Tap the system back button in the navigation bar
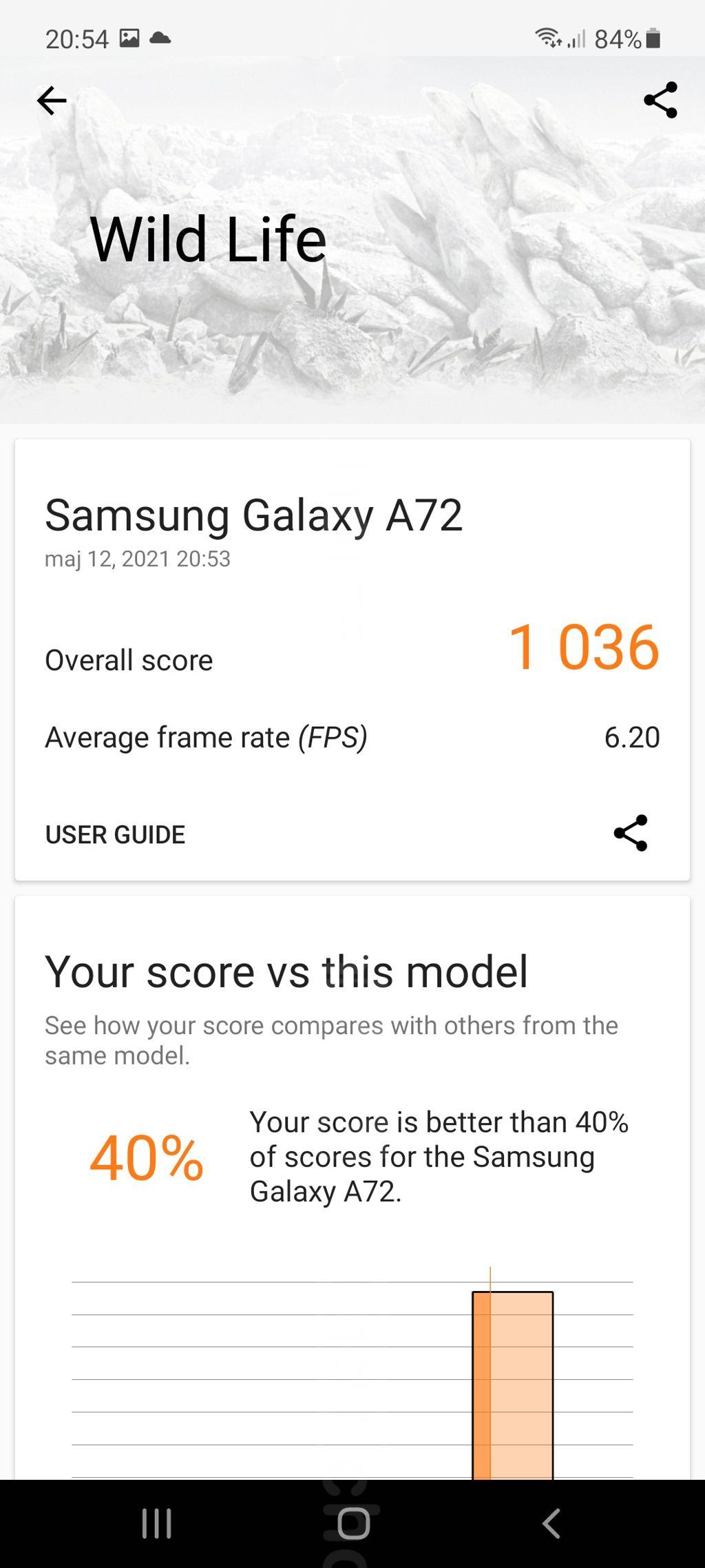Screen dimensions: 705x1568 click(551, 1523)
